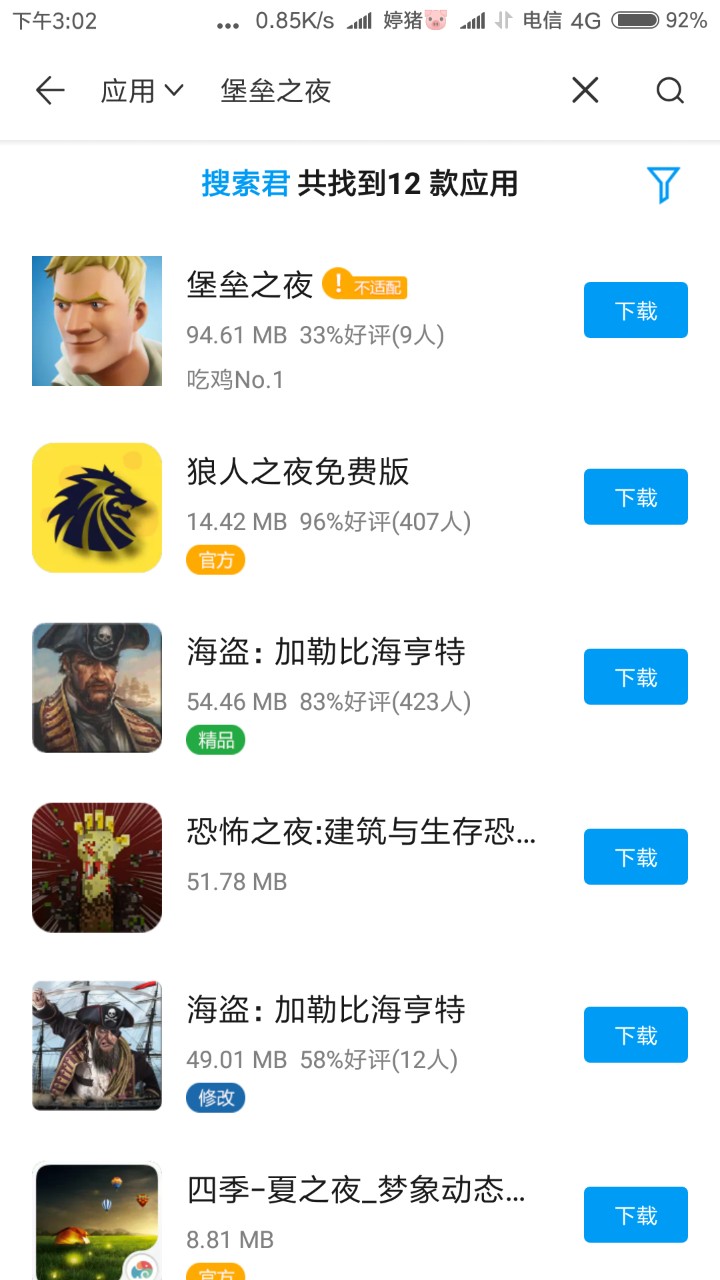Open 恐怖之夜:建筑与生存 result
The width and height of the screenshot is (720, 1280).
360,832
